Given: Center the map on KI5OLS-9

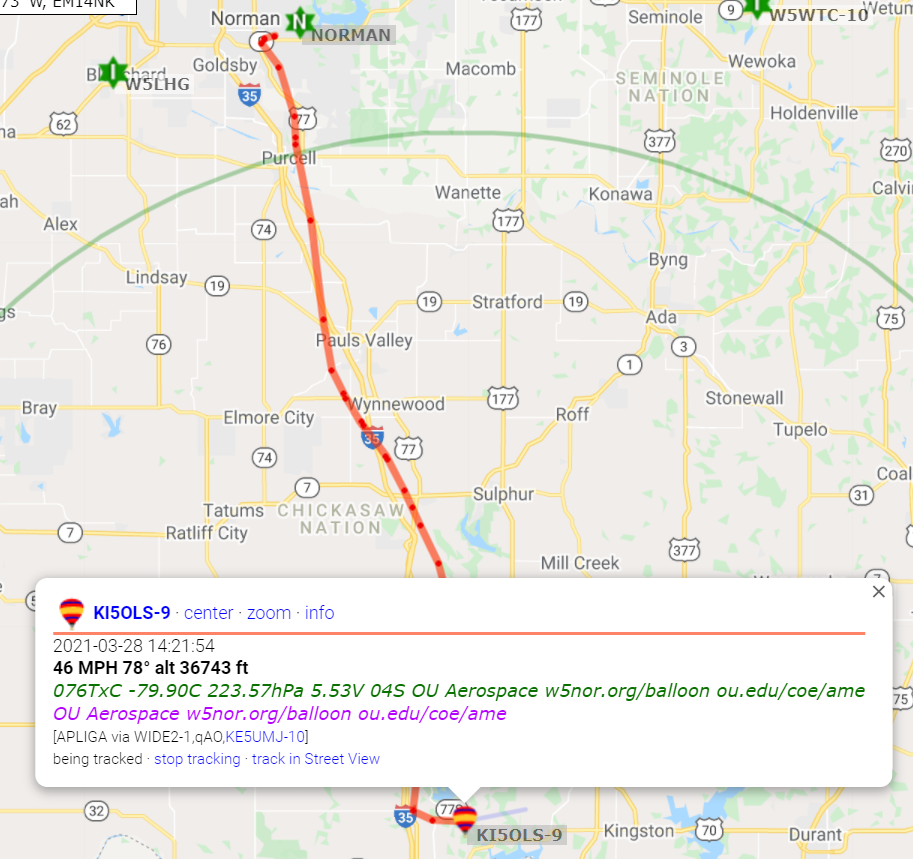Looking at the screenshot, I should click(x=208, y=612).
